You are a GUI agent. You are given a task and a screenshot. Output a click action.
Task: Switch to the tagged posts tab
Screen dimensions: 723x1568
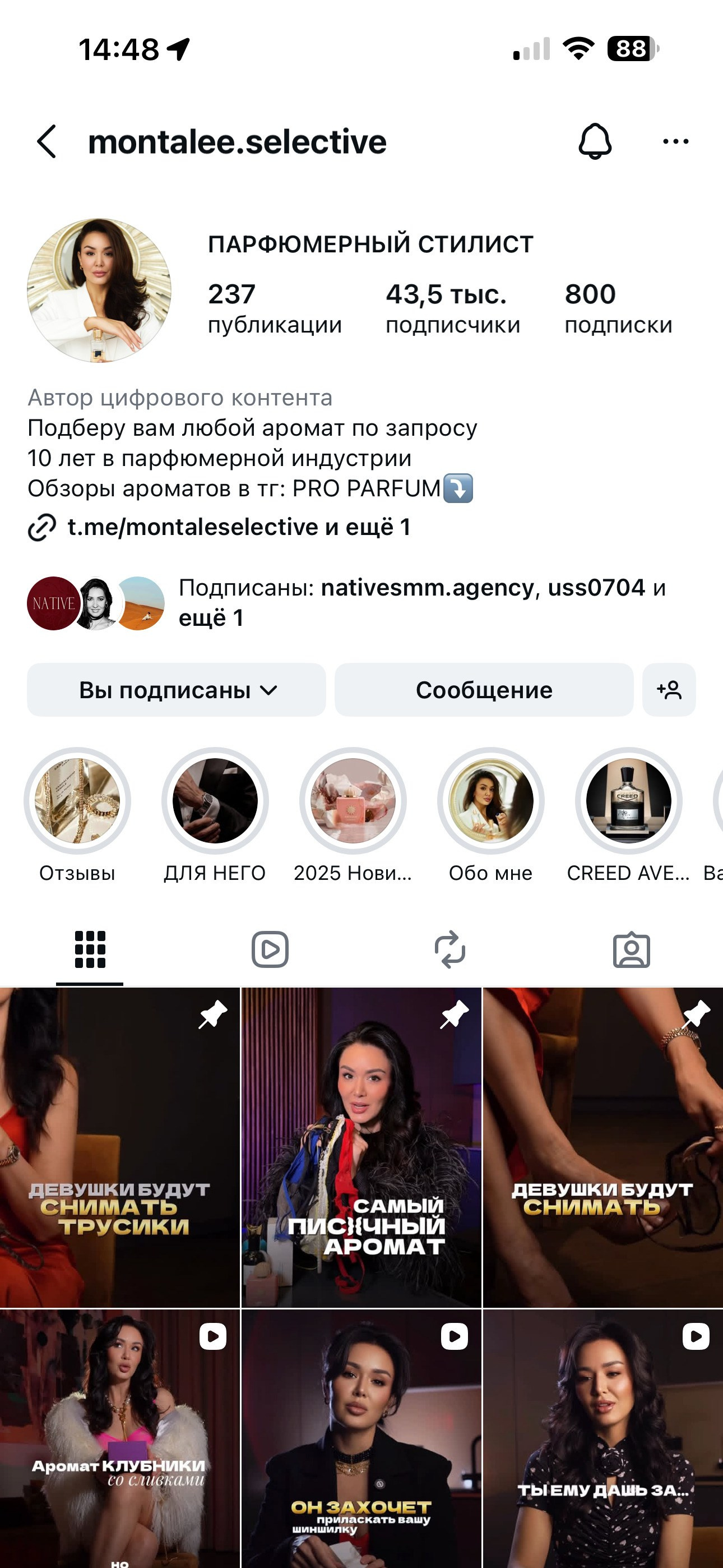tap(631, 949)
